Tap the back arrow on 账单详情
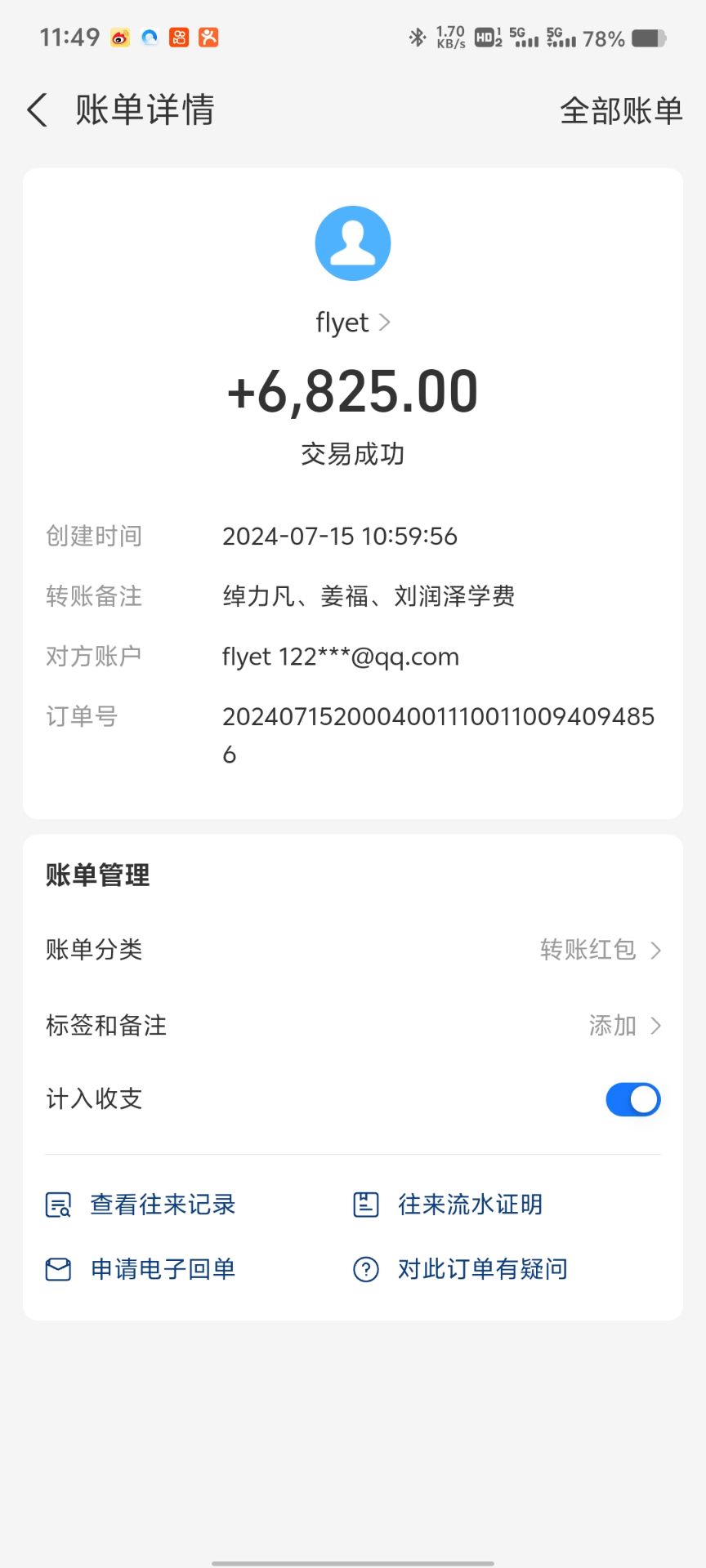The image size is (706, 1568). tap(36, 109)
